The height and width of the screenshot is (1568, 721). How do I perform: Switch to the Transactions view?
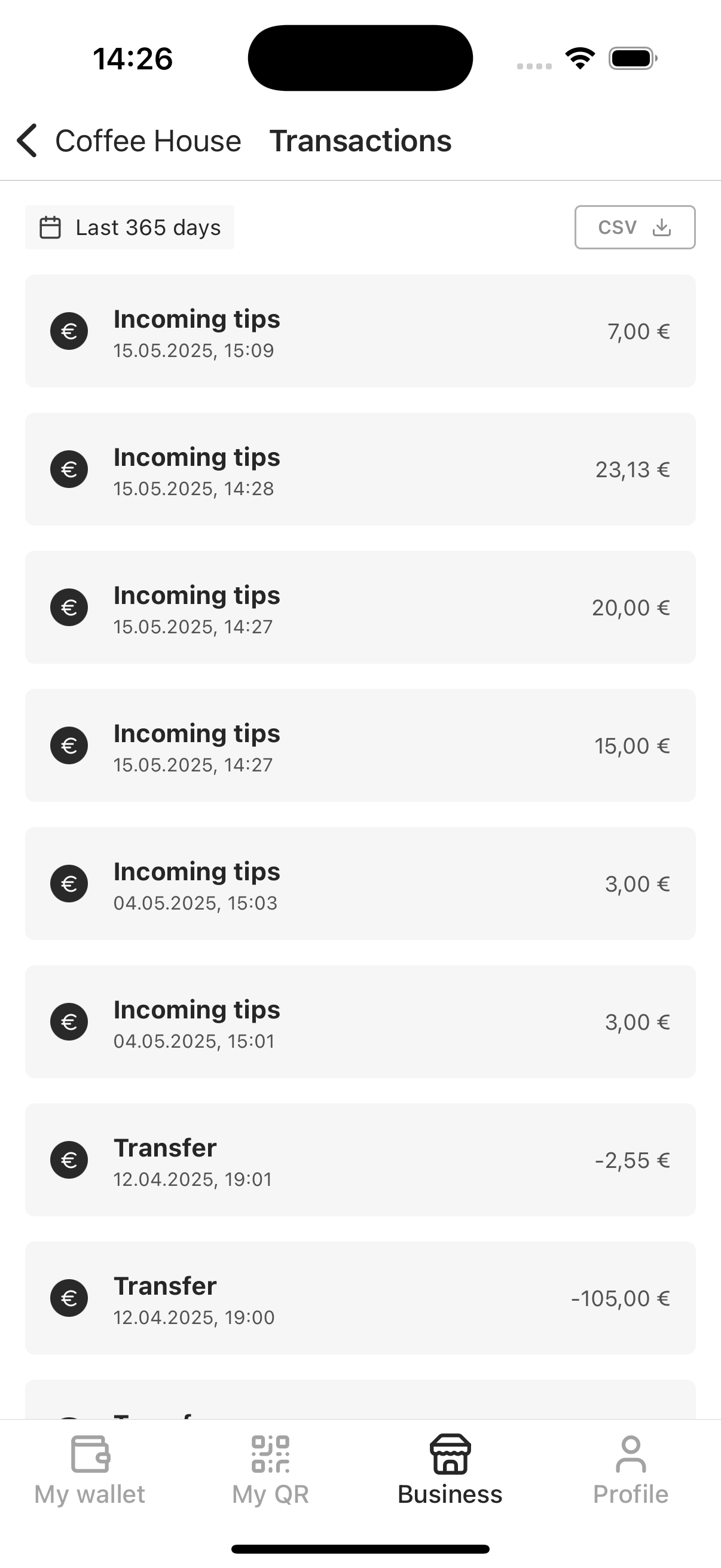[x=361, y=140]
